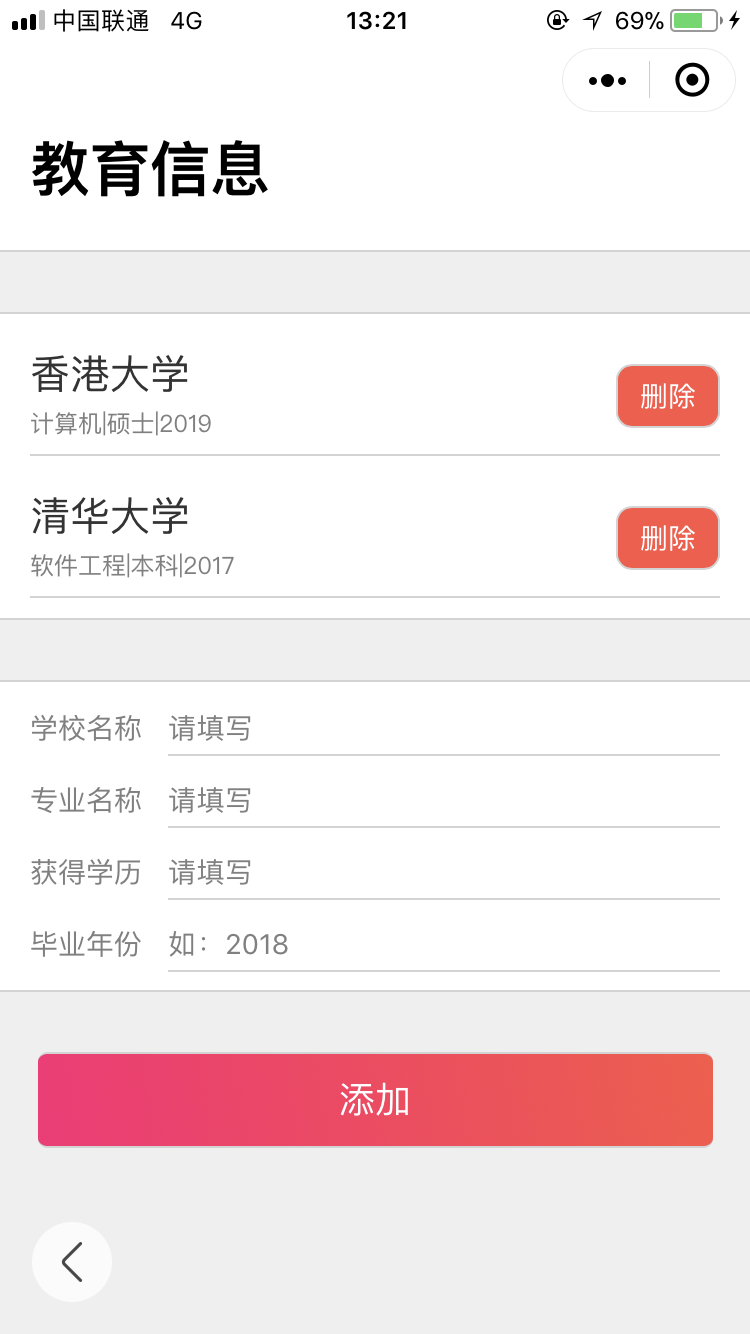
Task: Tap the 添加 button to add education
Action: (x=375, y=1100)
